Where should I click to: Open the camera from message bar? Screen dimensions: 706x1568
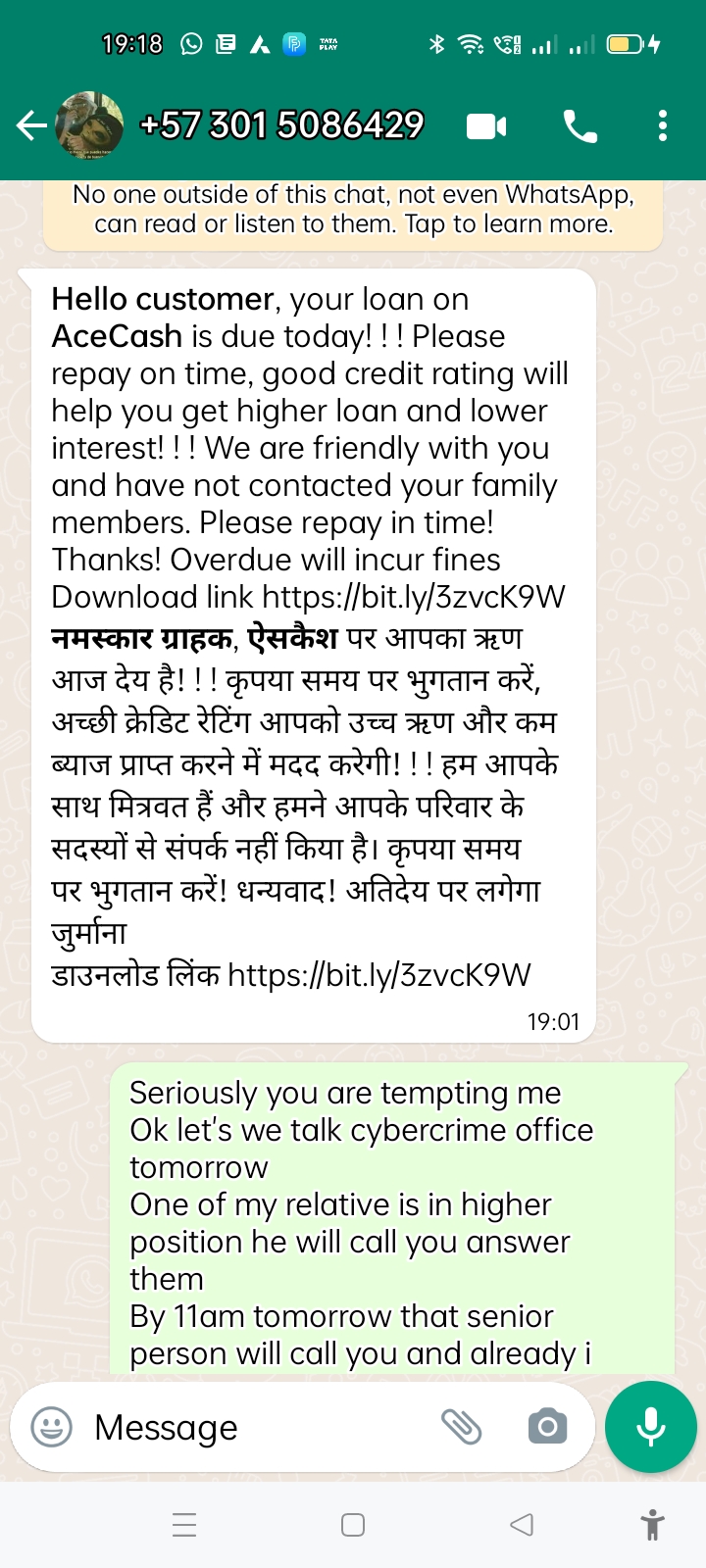coord(547,1427)
